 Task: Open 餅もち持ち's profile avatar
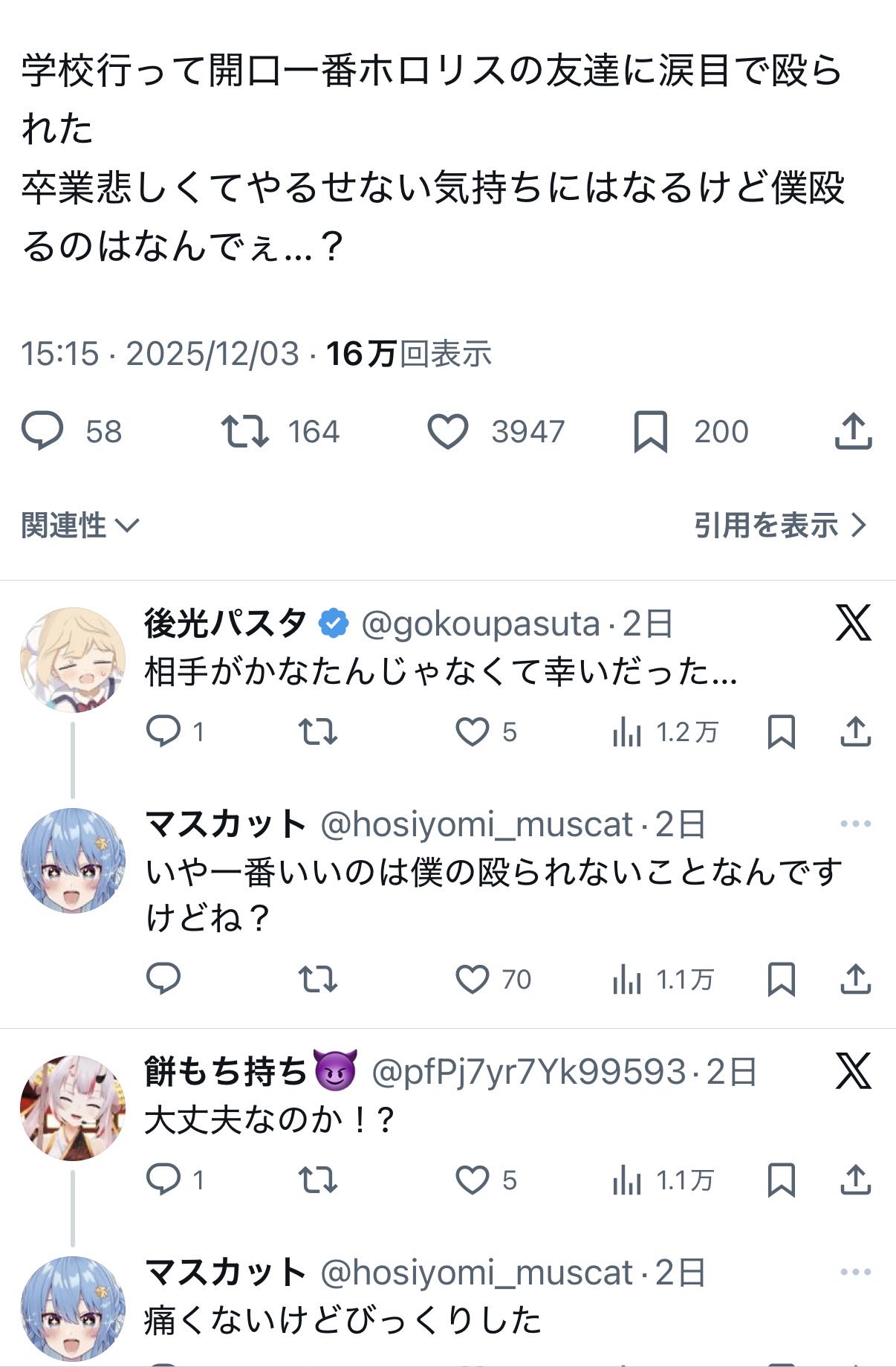coord(72,1108)
